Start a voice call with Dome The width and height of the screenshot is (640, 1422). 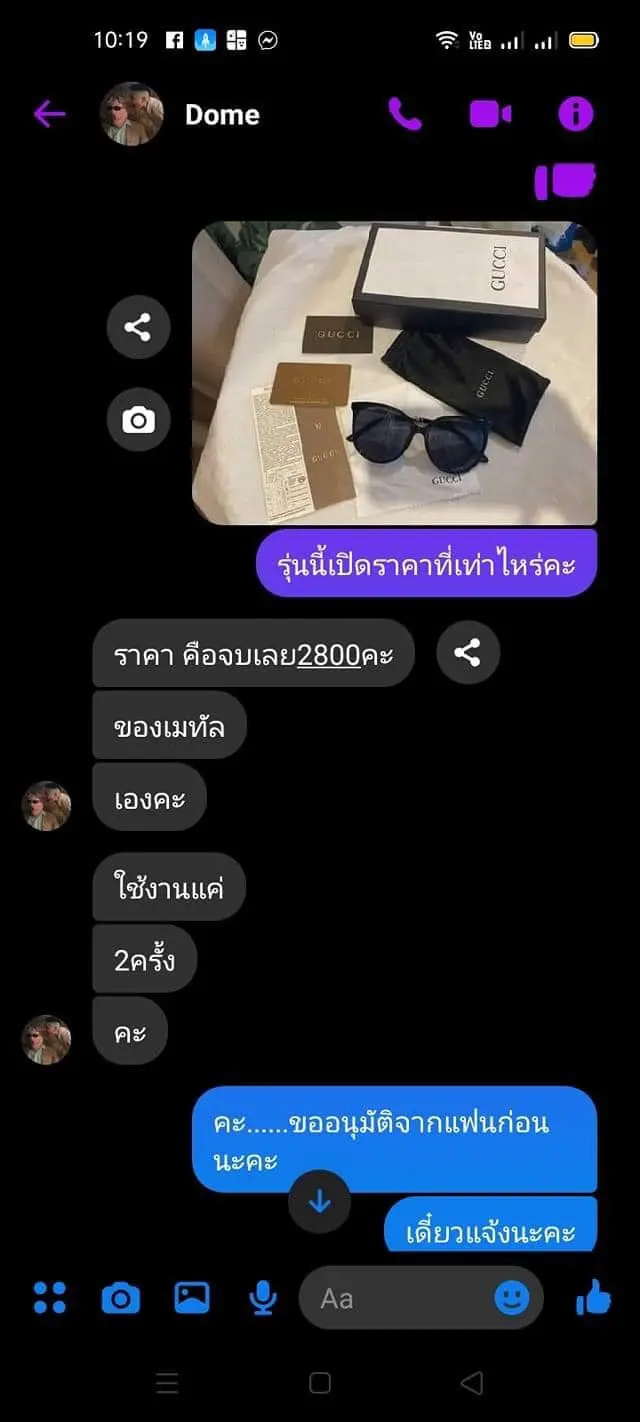coord(405,114)
